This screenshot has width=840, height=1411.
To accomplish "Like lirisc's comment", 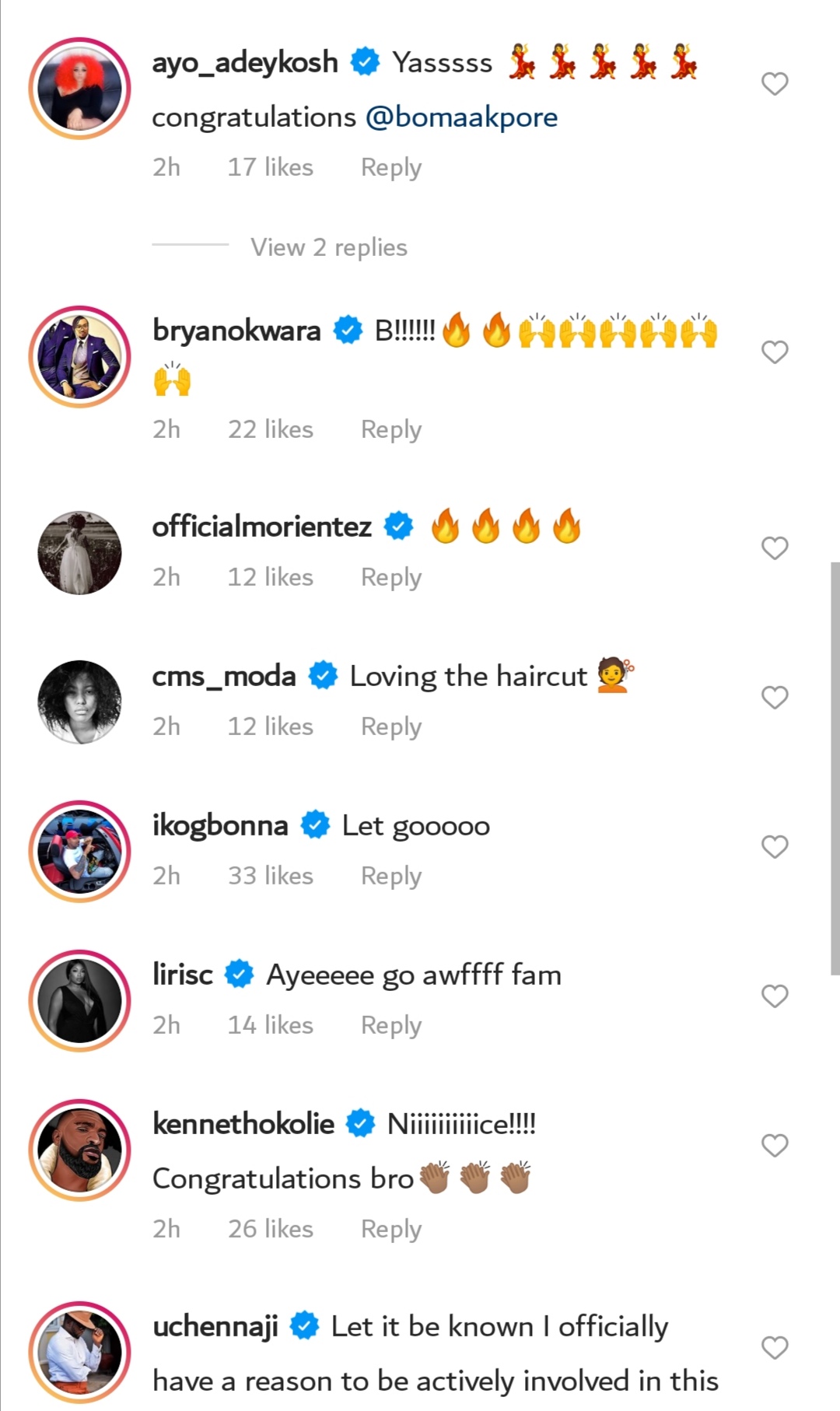I will click(775, 996).
